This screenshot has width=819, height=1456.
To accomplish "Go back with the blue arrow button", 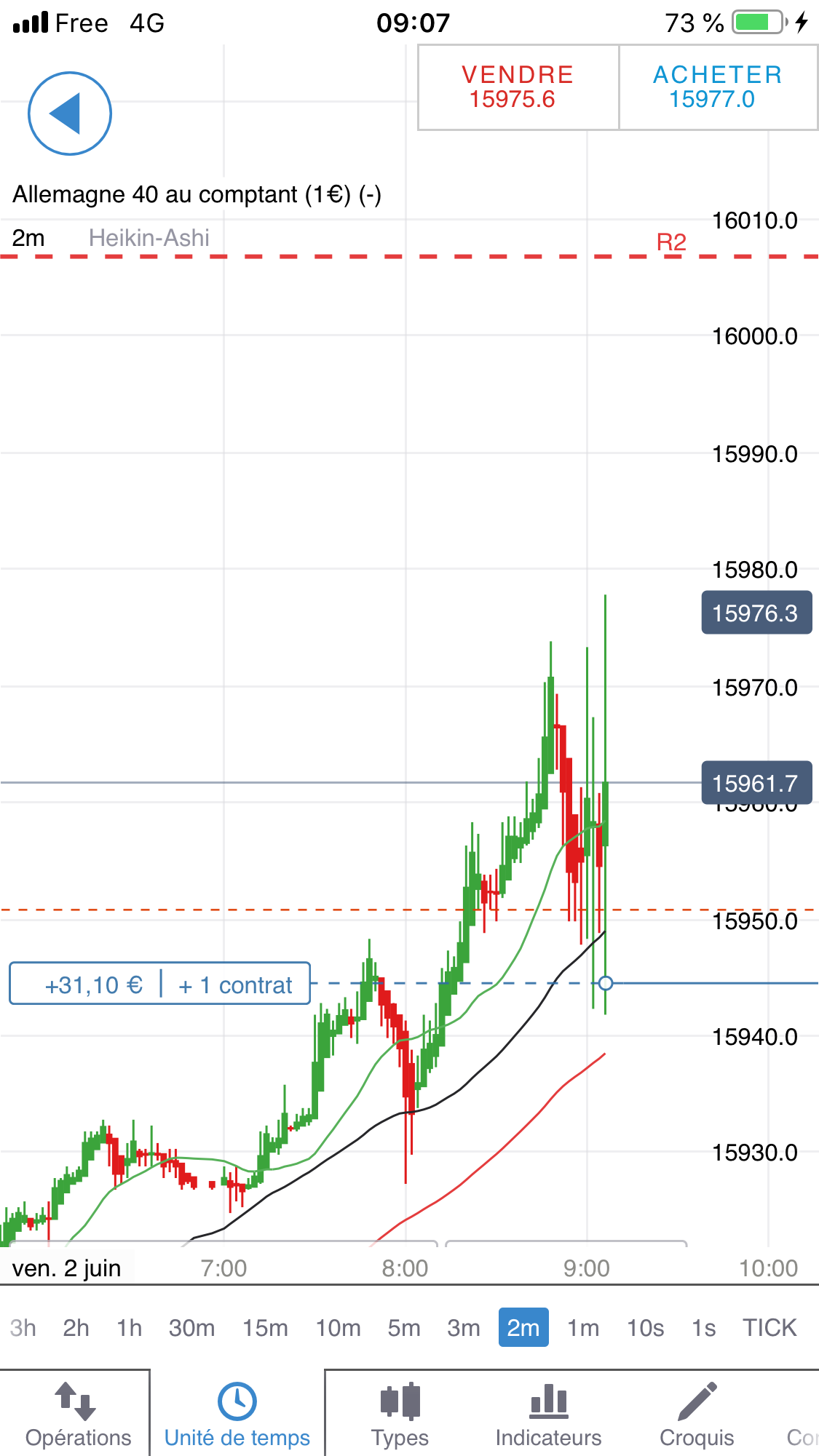I will point(69,114).
